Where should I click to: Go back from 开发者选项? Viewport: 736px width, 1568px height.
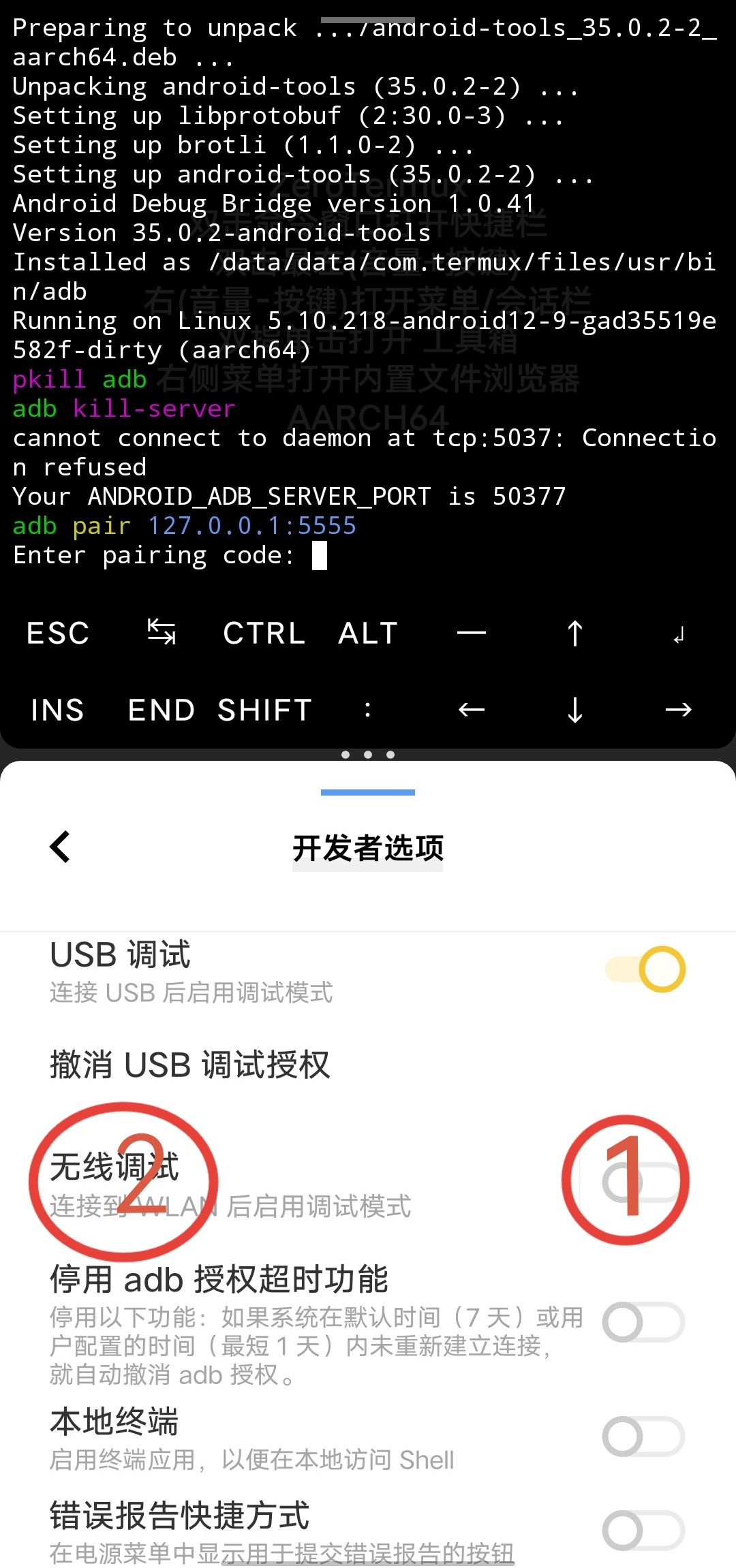60,847
